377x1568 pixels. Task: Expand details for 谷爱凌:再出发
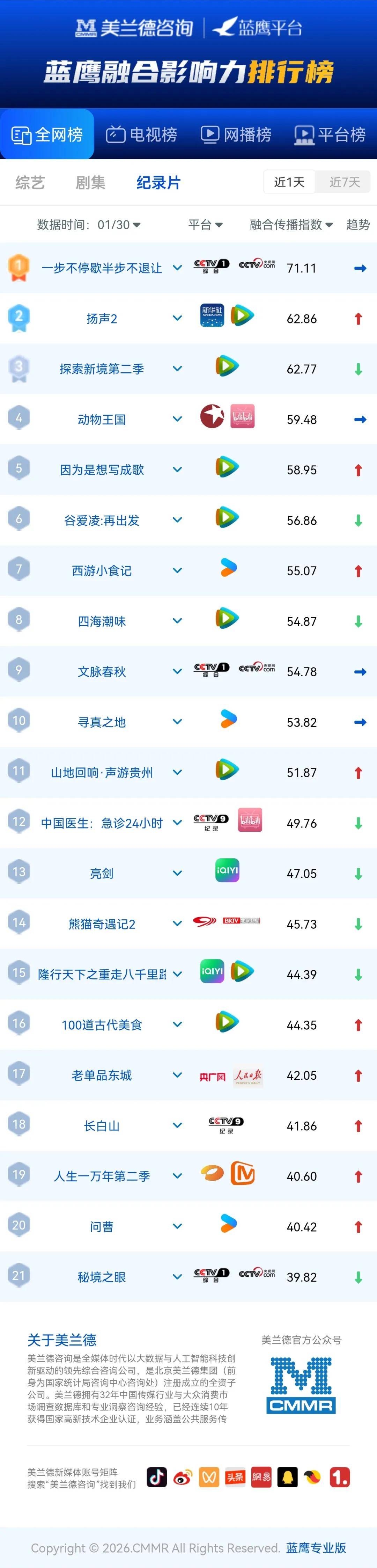[177, 520]
